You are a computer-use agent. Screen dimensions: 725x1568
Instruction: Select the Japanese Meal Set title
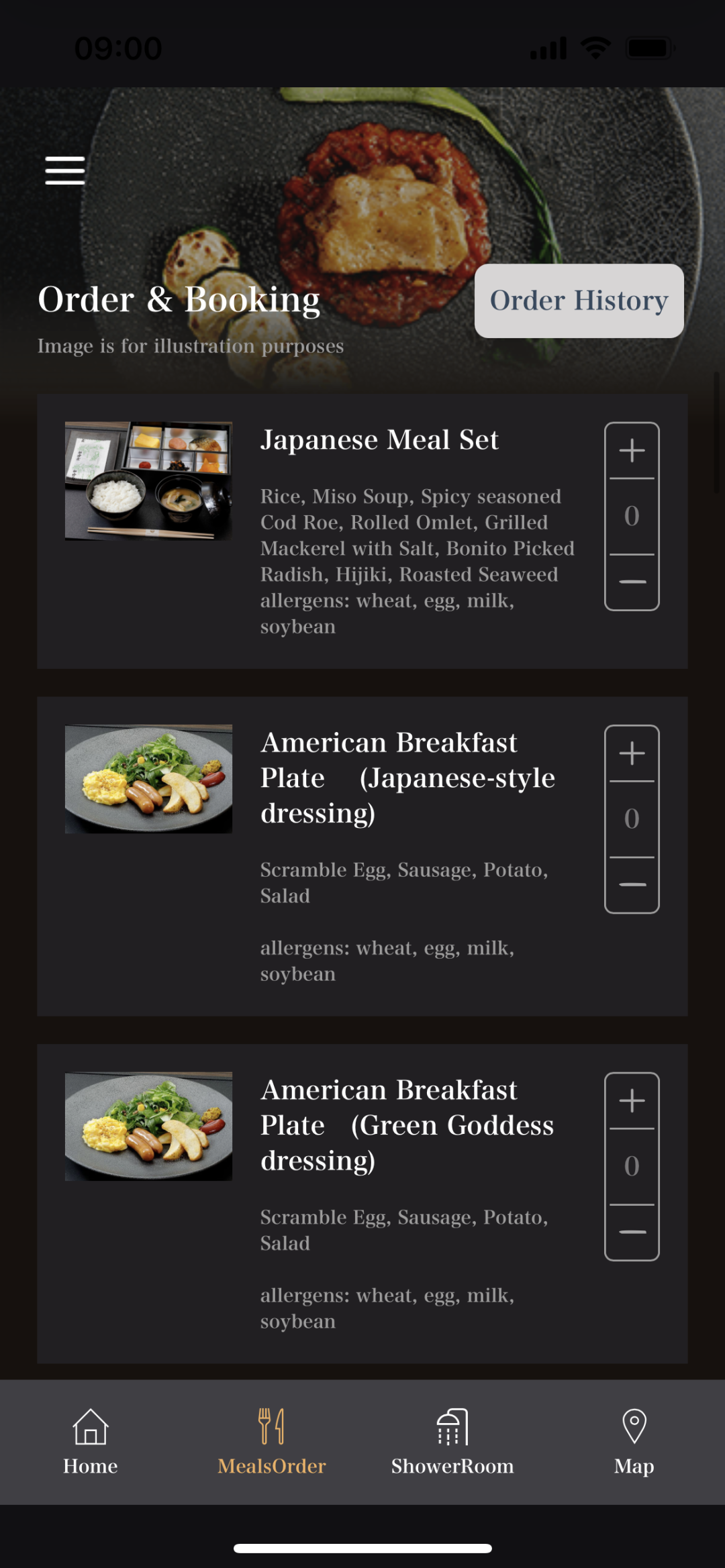click(380, 440)
